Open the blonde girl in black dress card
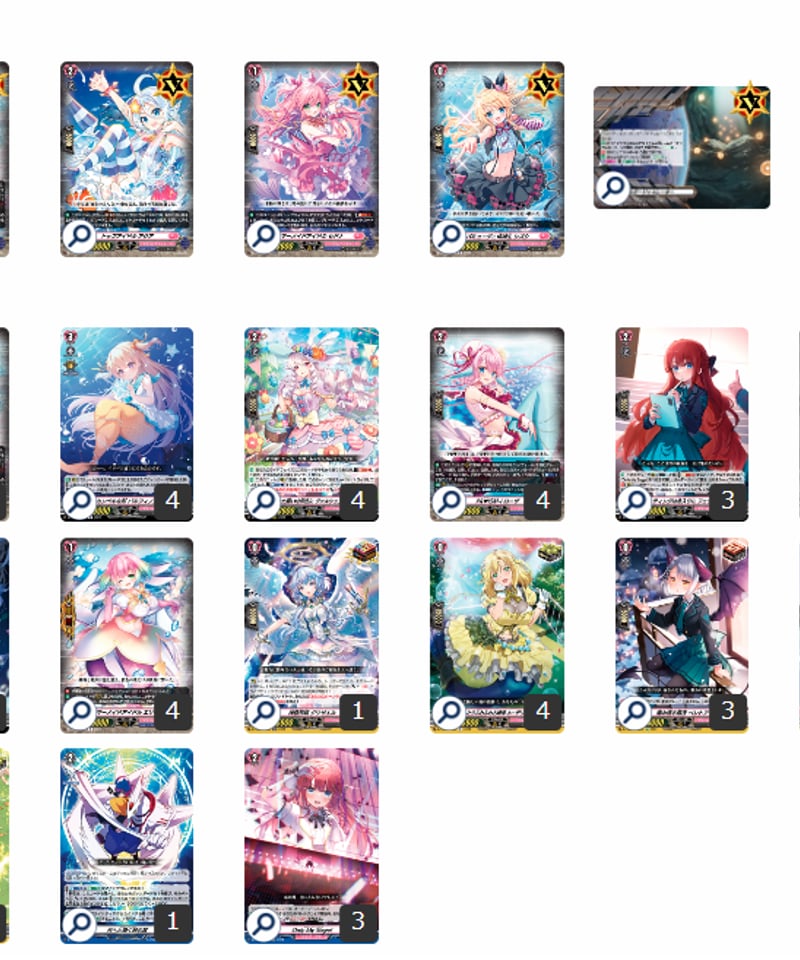Viewport: 800px width, 960px height. [x=497, y=158]
